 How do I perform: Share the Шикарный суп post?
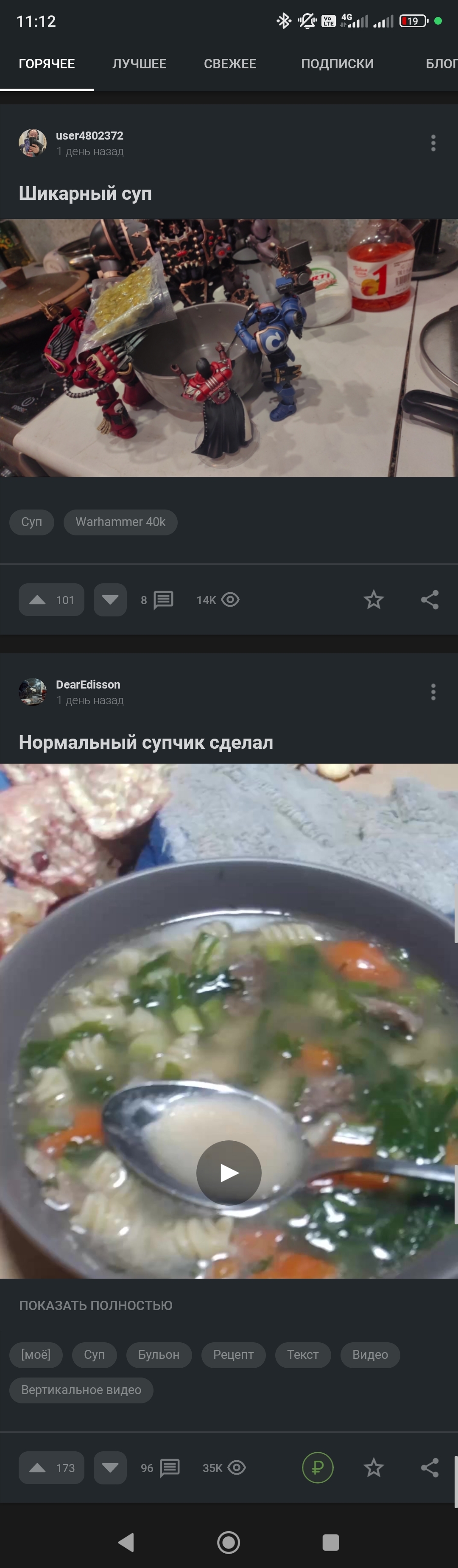point(430,599)
